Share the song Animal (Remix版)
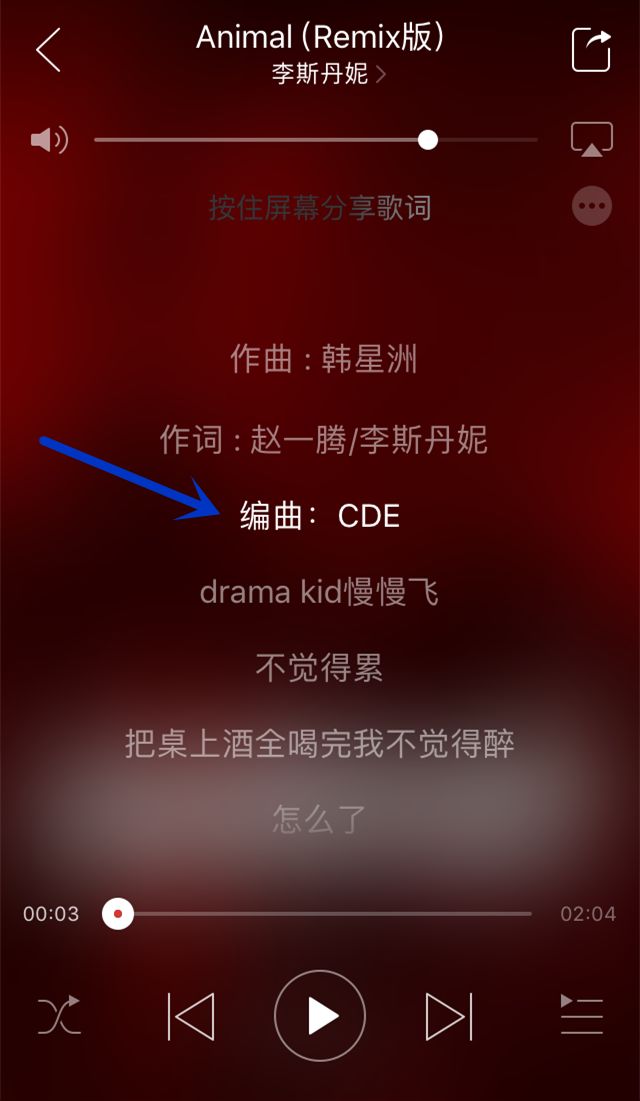The width and height of the screenshot is (640, 1101). pos(592,49)
